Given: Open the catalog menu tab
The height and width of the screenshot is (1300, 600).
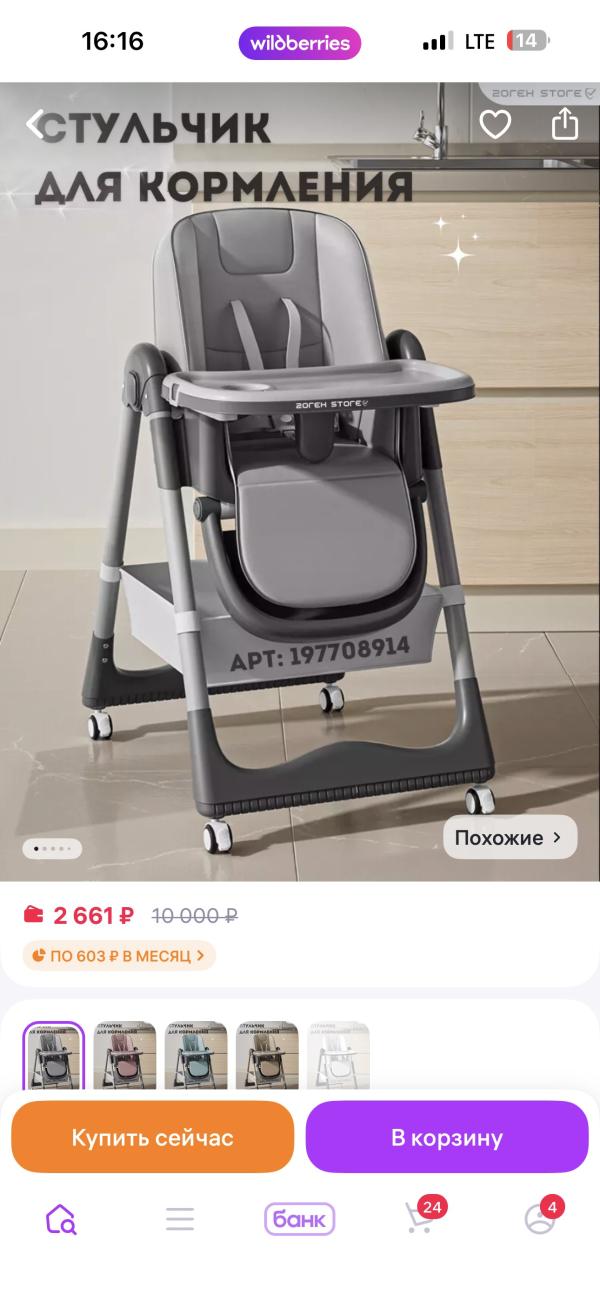Looking at the screenshot, I should click(x=180, y=1219).
